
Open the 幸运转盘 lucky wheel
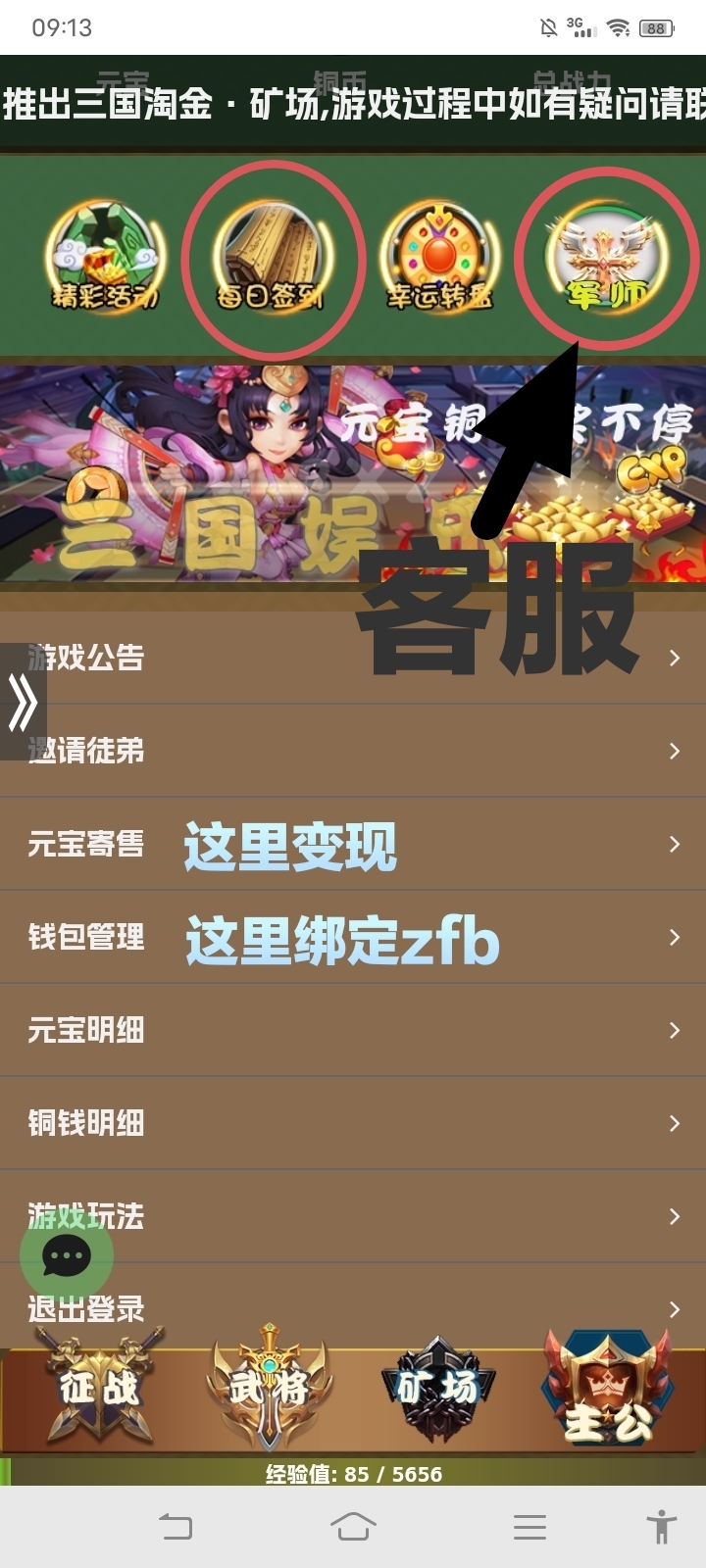(x=438, y=257)
